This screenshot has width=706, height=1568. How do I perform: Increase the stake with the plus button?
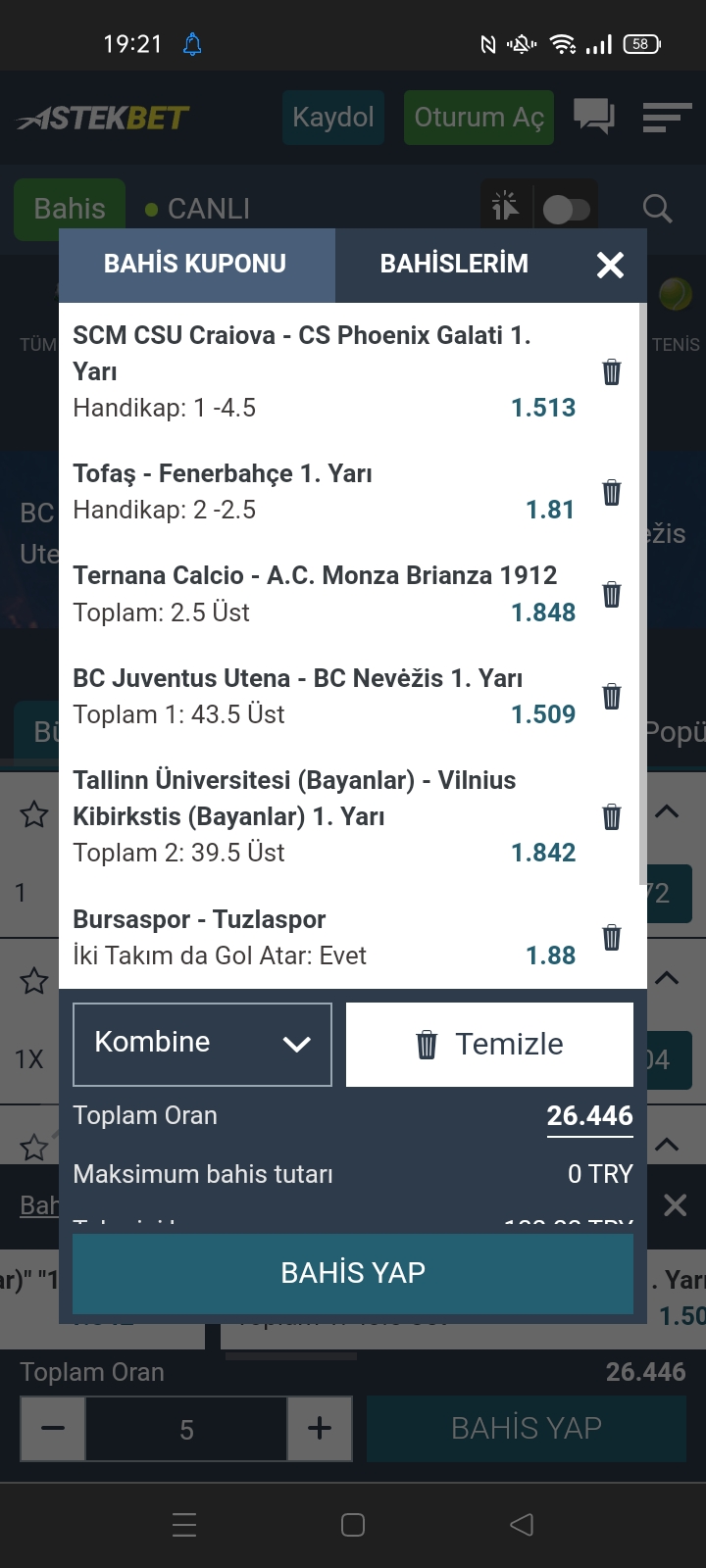coord(320,1429)
